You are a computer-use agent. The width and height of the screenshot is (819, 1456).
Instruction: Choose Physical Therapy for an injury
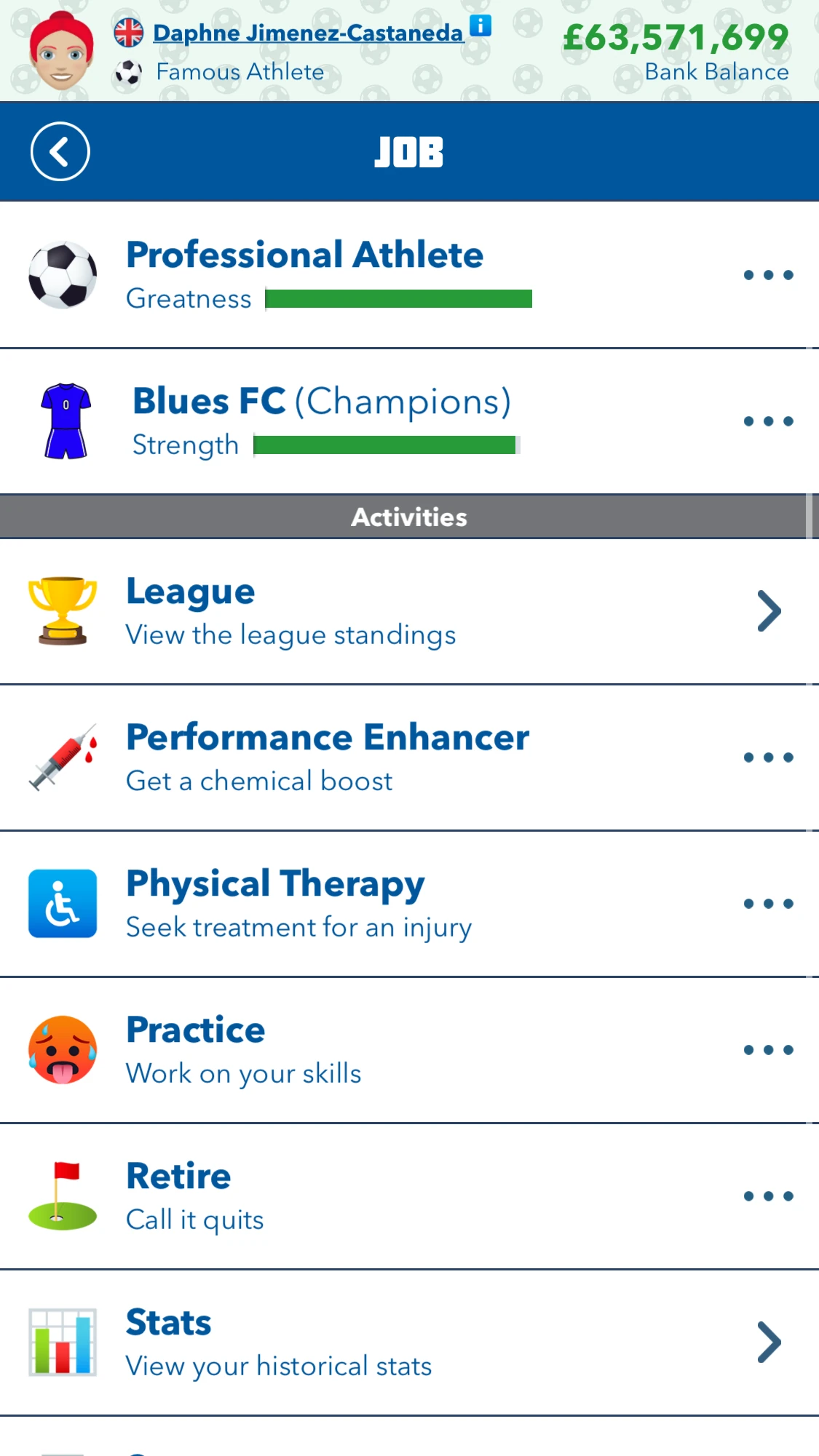click(x=409, y=904)
